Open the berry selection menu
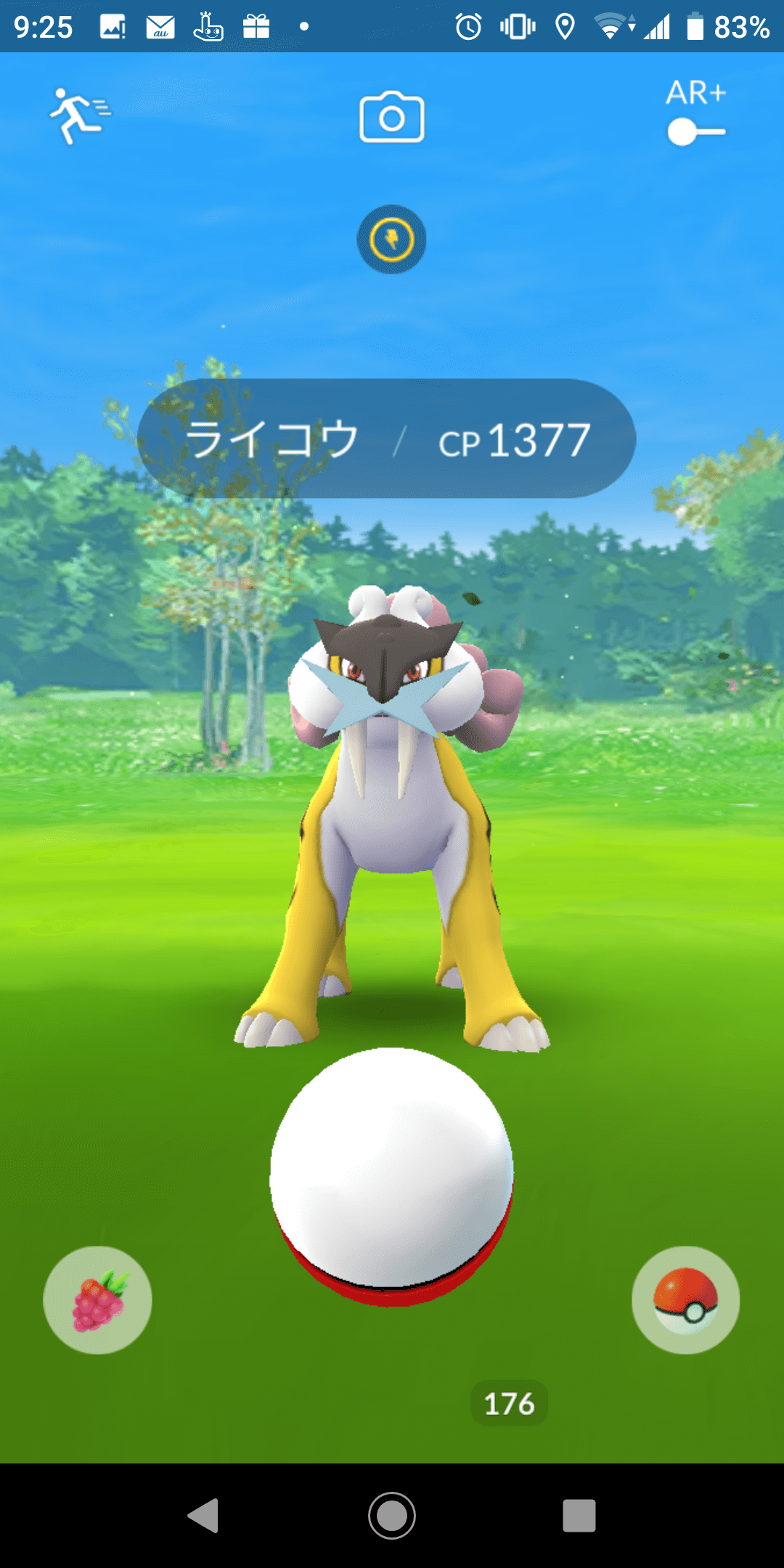784x1568 pixels. pyautogui.click(x=98, y=1300)
